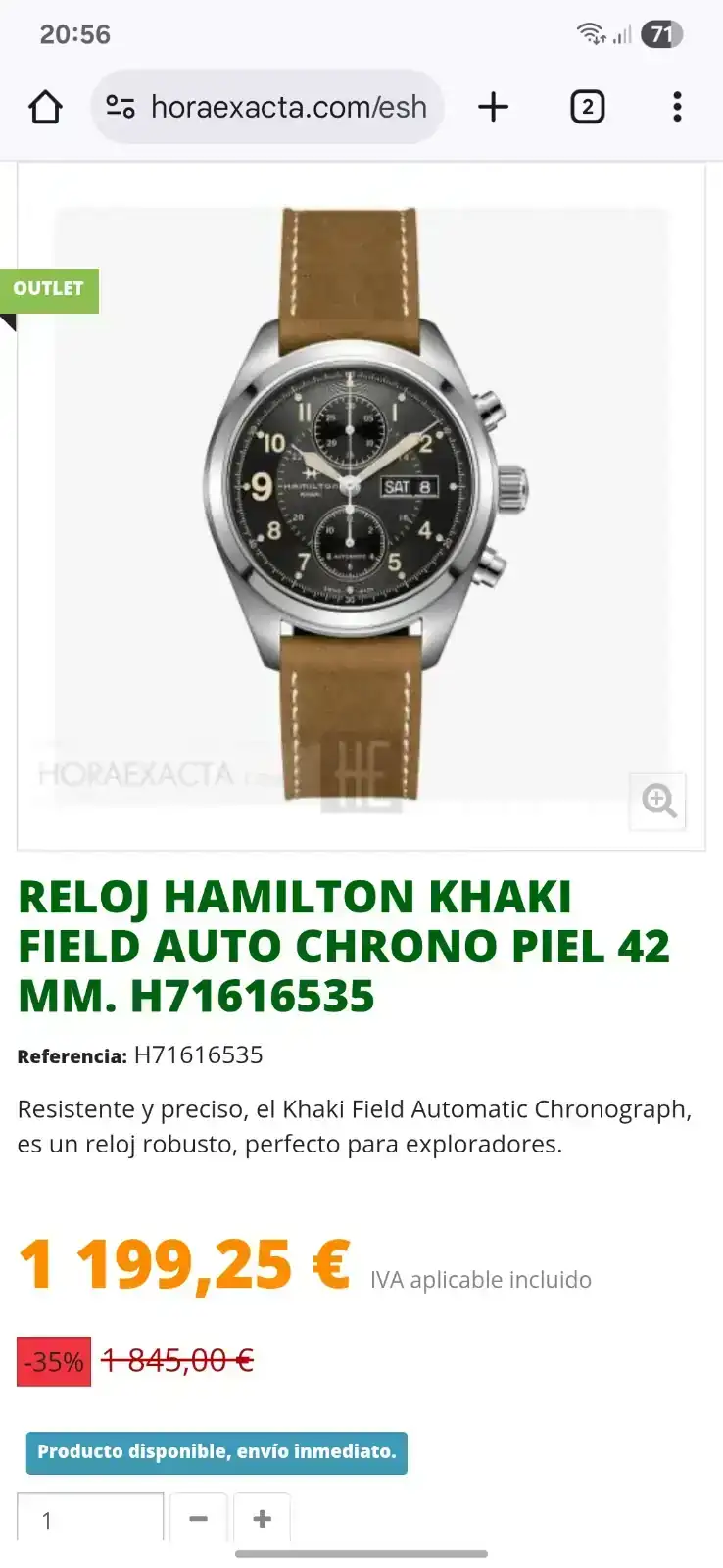Image resolution: width=723 pixels, height=1568 pixels.
Task: Open the browser overflow menu
Action: [677, 107]
